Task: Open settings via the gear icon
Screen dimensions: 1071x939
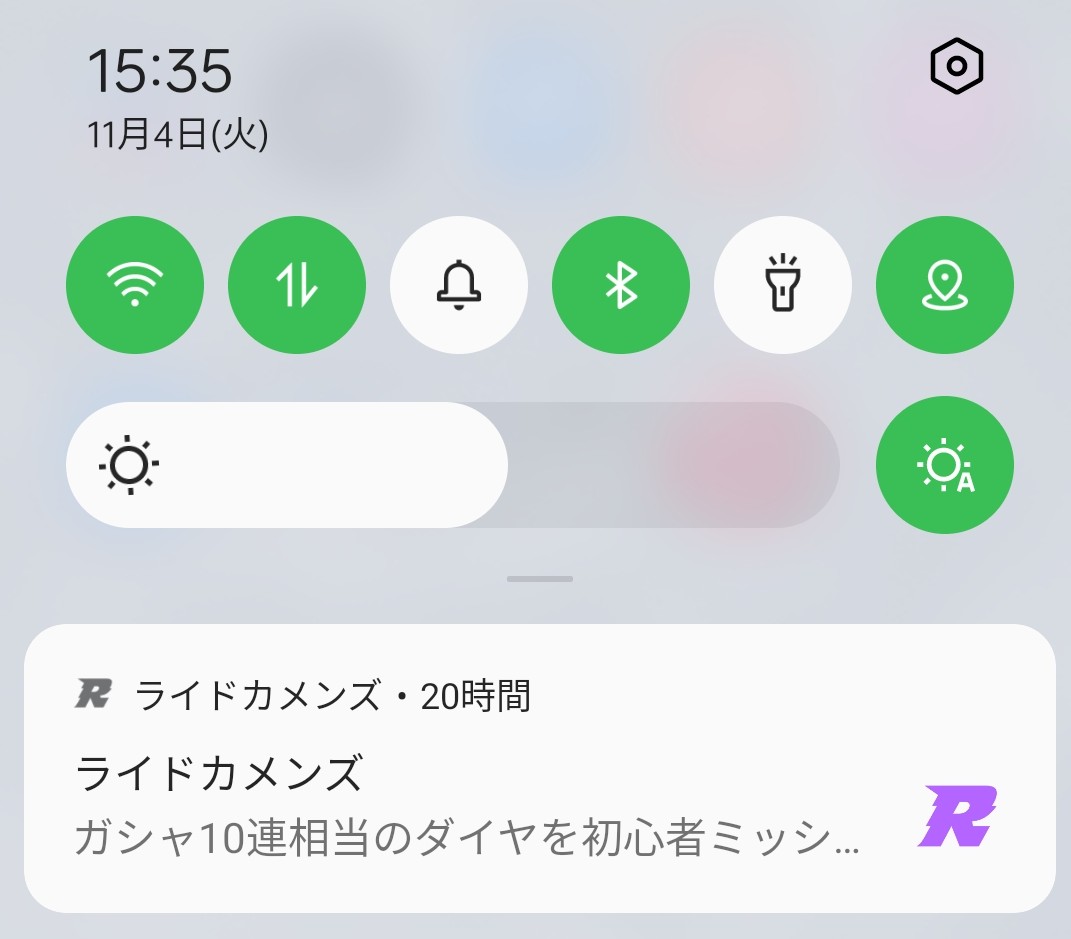Action: 956,67
